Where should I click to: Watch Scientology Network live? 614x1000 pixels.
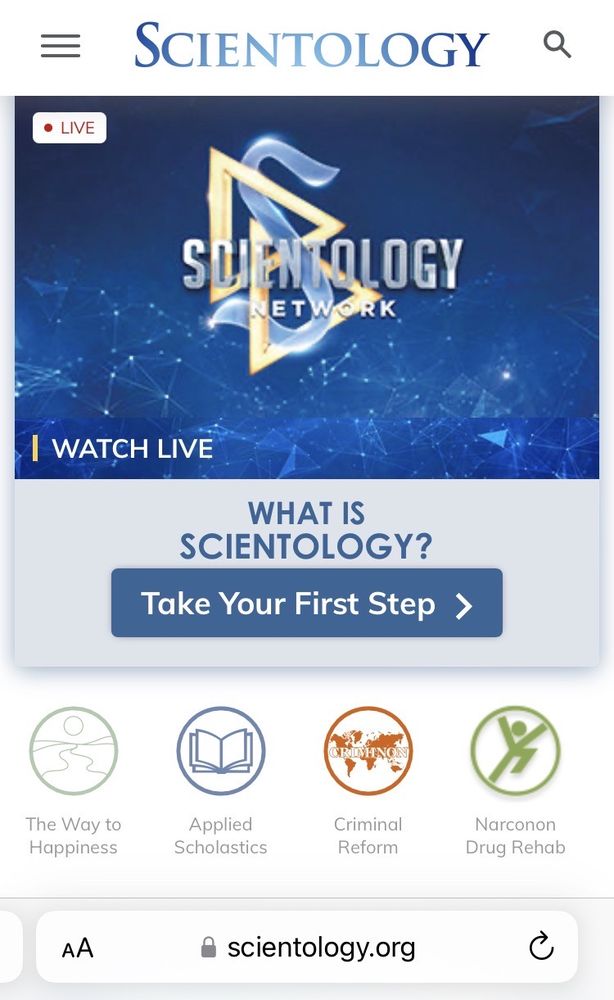(x=133, y=448)
